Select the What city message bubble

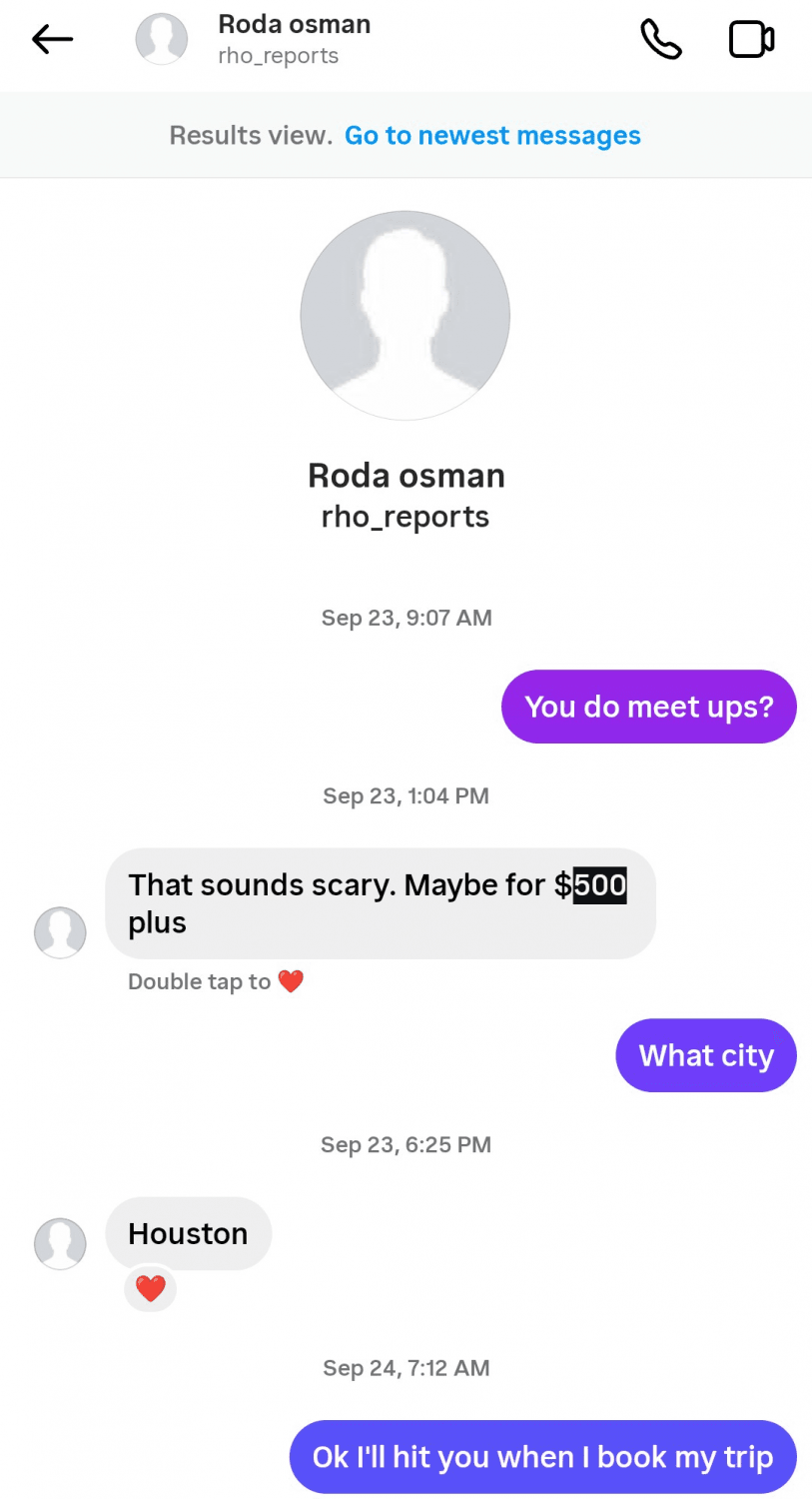pos(705,1055)
